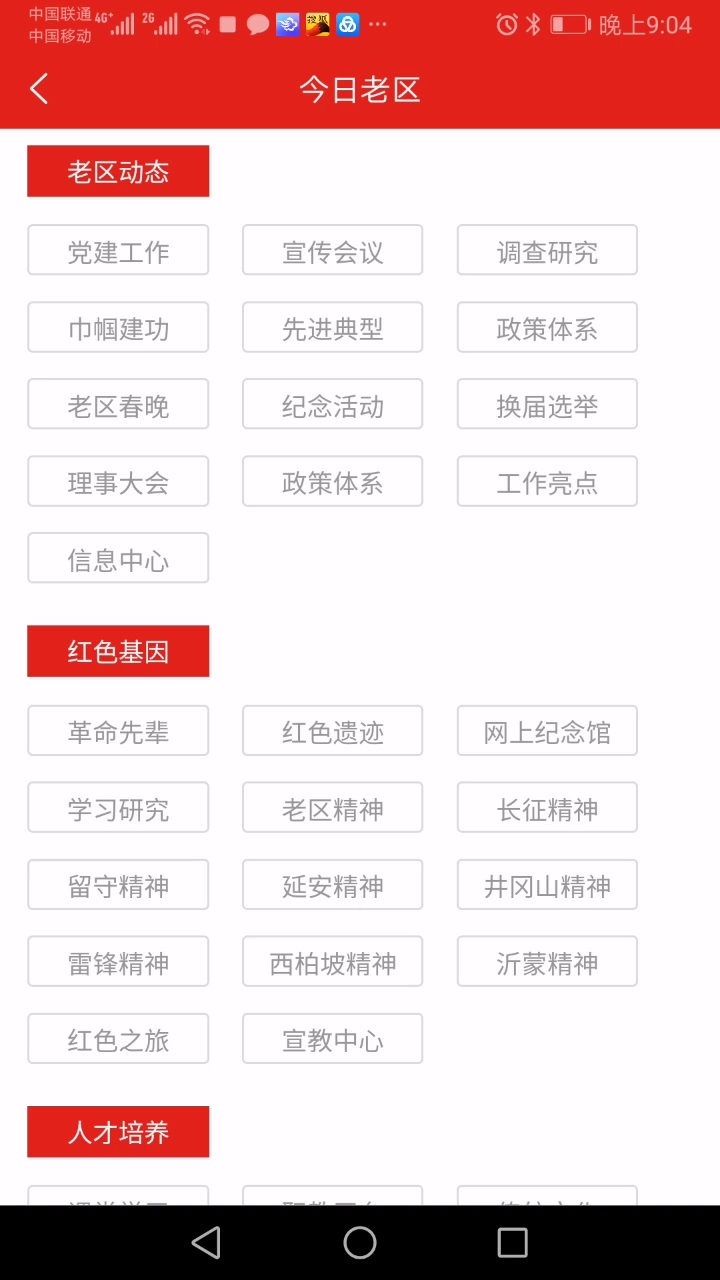Select 长征精神 chip

click(x=547, y=808)
